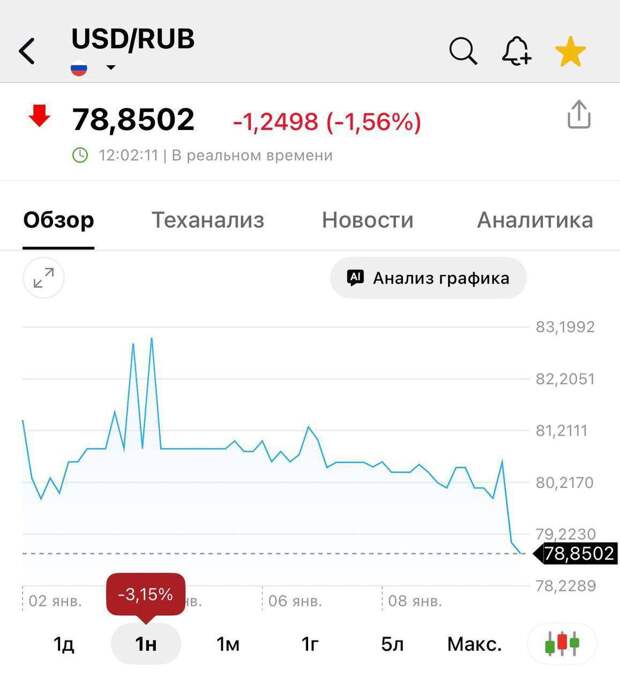Viewport: 620px width, 685px height.
Task: Share the USD/RUB quote
Action: click(x=579, y=115)
